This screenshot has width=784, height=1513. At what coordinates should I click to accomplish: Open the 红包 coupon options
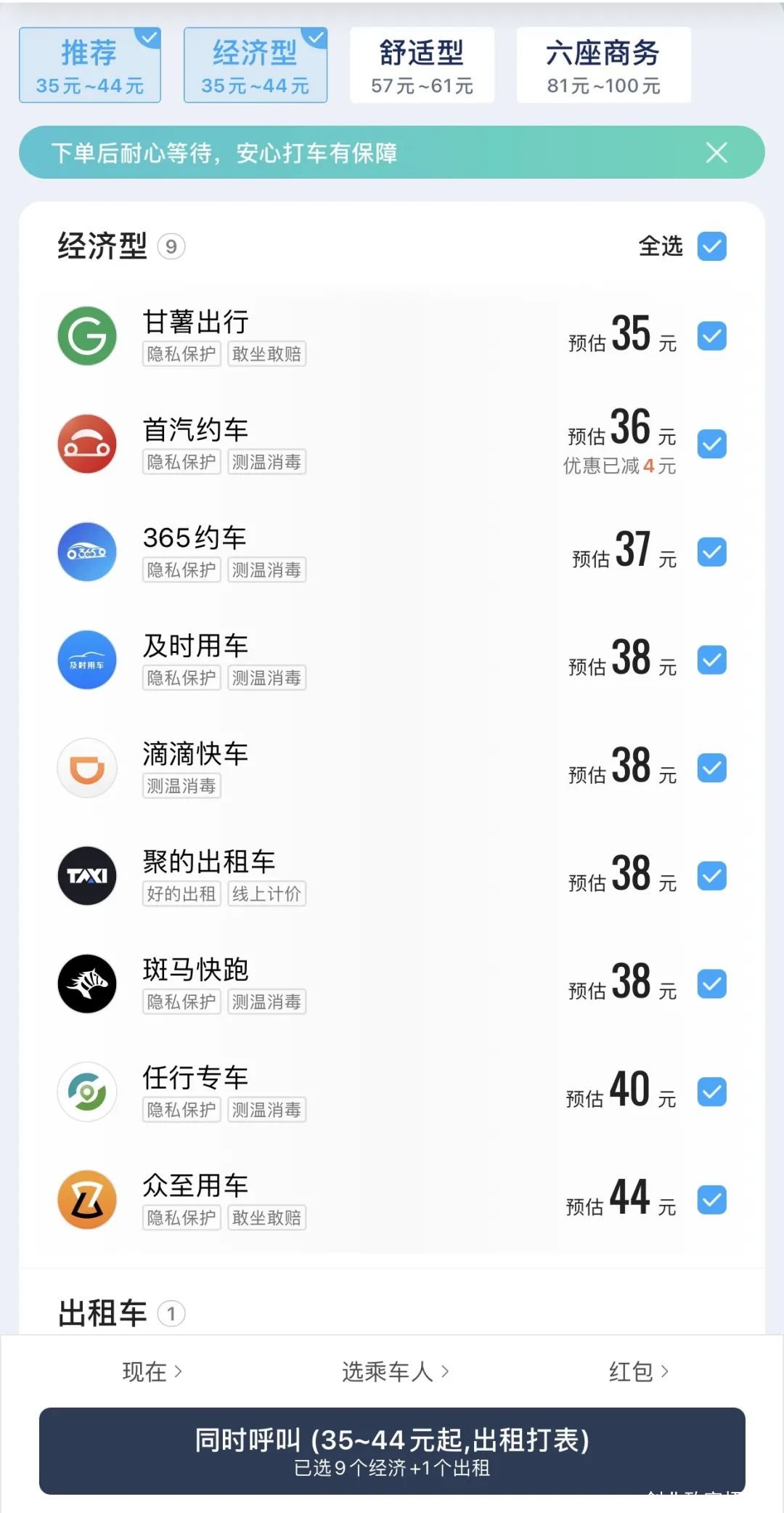coord(639,1371)
